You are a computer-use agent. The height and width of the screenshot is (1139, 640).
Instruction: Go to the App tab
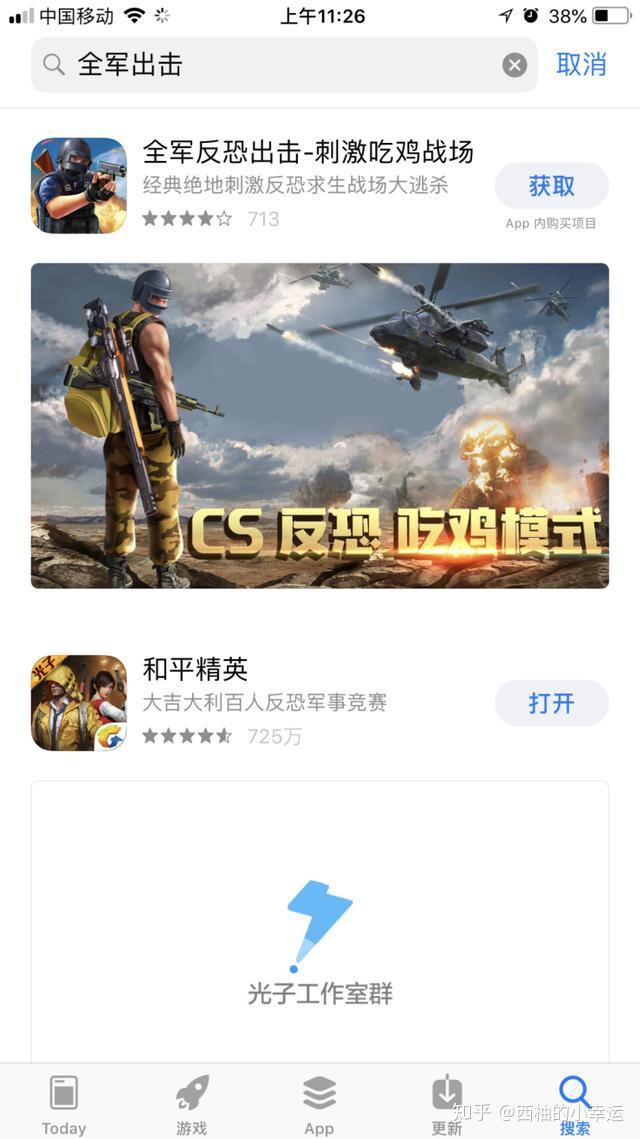pos(319,1103)
